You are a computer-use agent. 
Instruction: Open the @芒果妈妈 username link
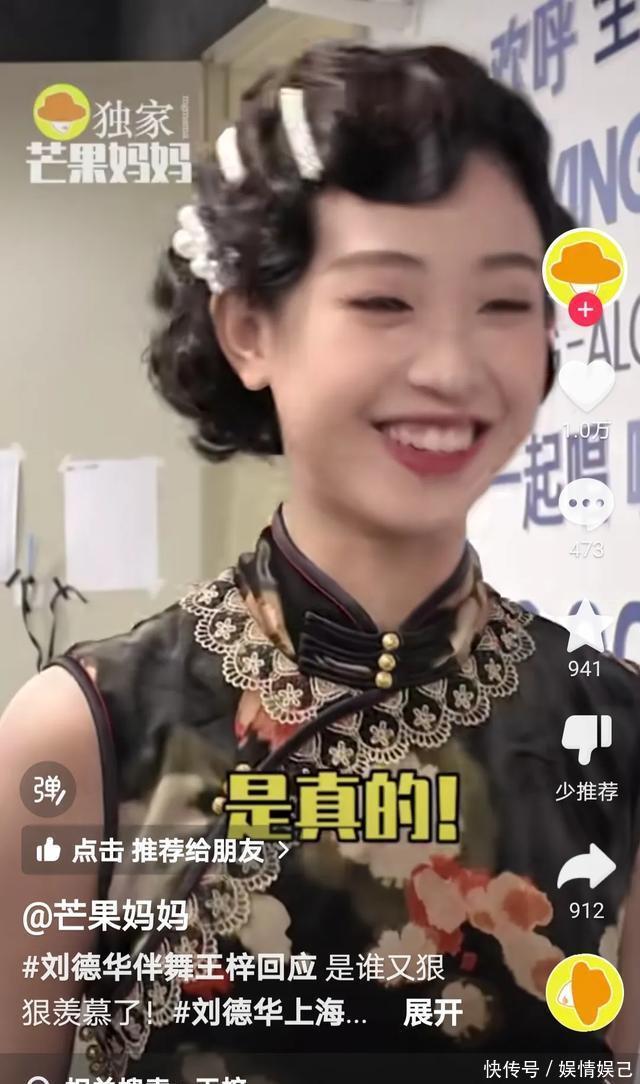pyautogui.click(x=105, y=915)
